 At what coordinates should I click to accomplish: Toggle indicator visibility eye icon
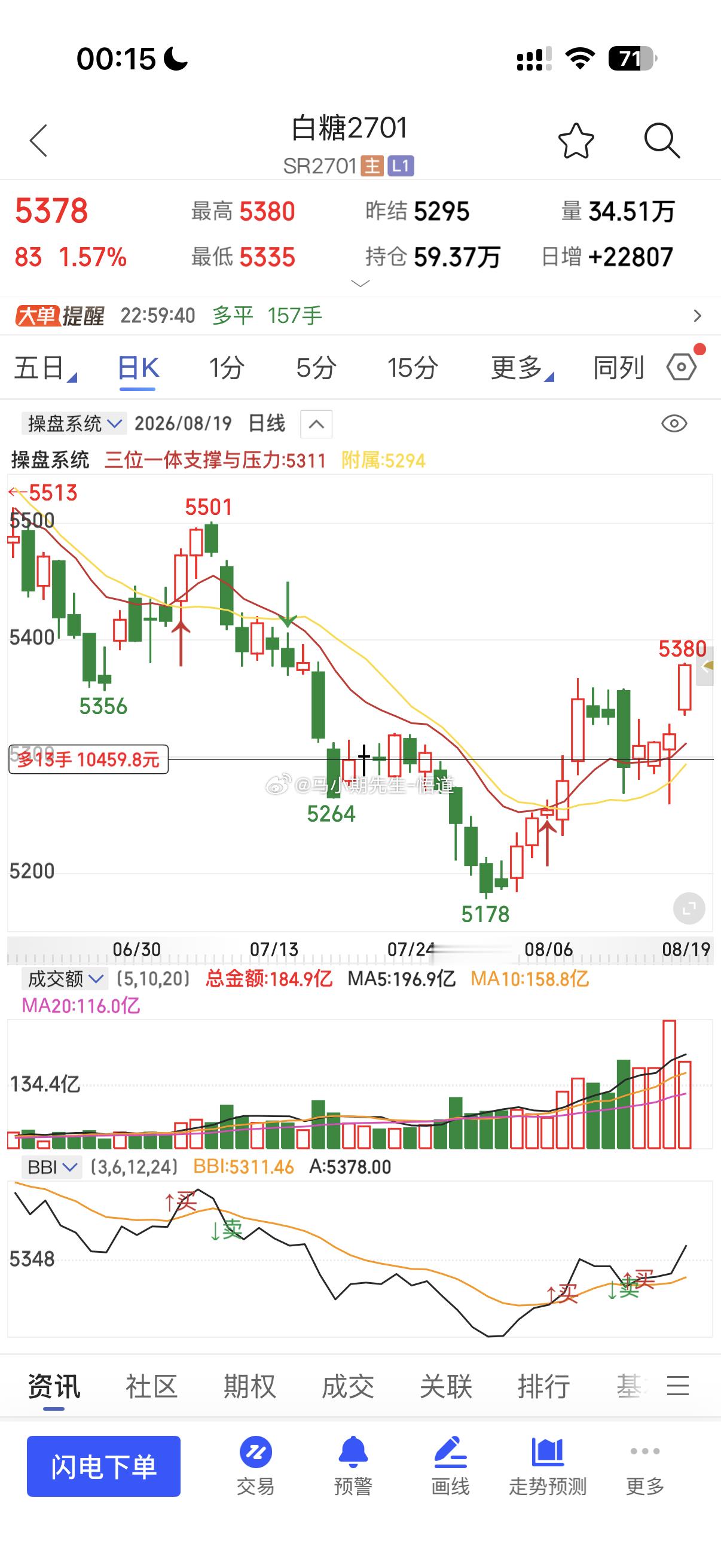pyautogui.click(x=674, y=423)
